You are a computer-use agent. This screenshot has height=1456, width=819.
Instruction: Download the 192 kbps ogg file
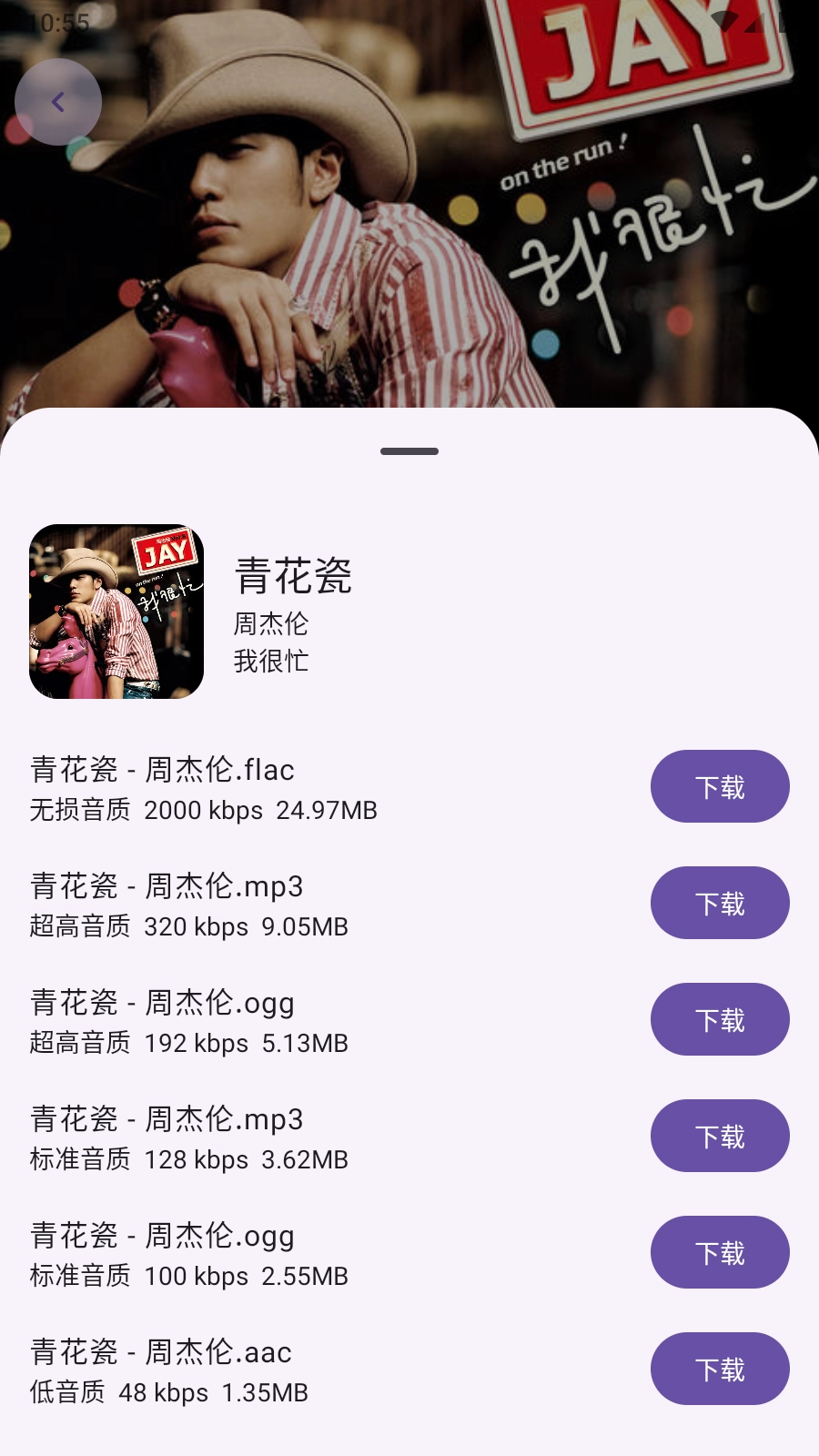(720, 1019)
